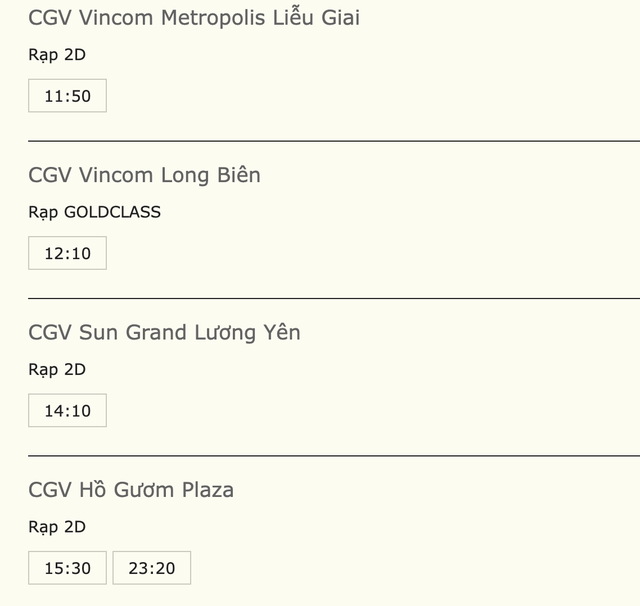The height and width of the screenshot is (606, 640).
Task: Choose the 12:10 showtime at Vincom Long Biên
Action: pyautogui.click(x=67, y=253)
